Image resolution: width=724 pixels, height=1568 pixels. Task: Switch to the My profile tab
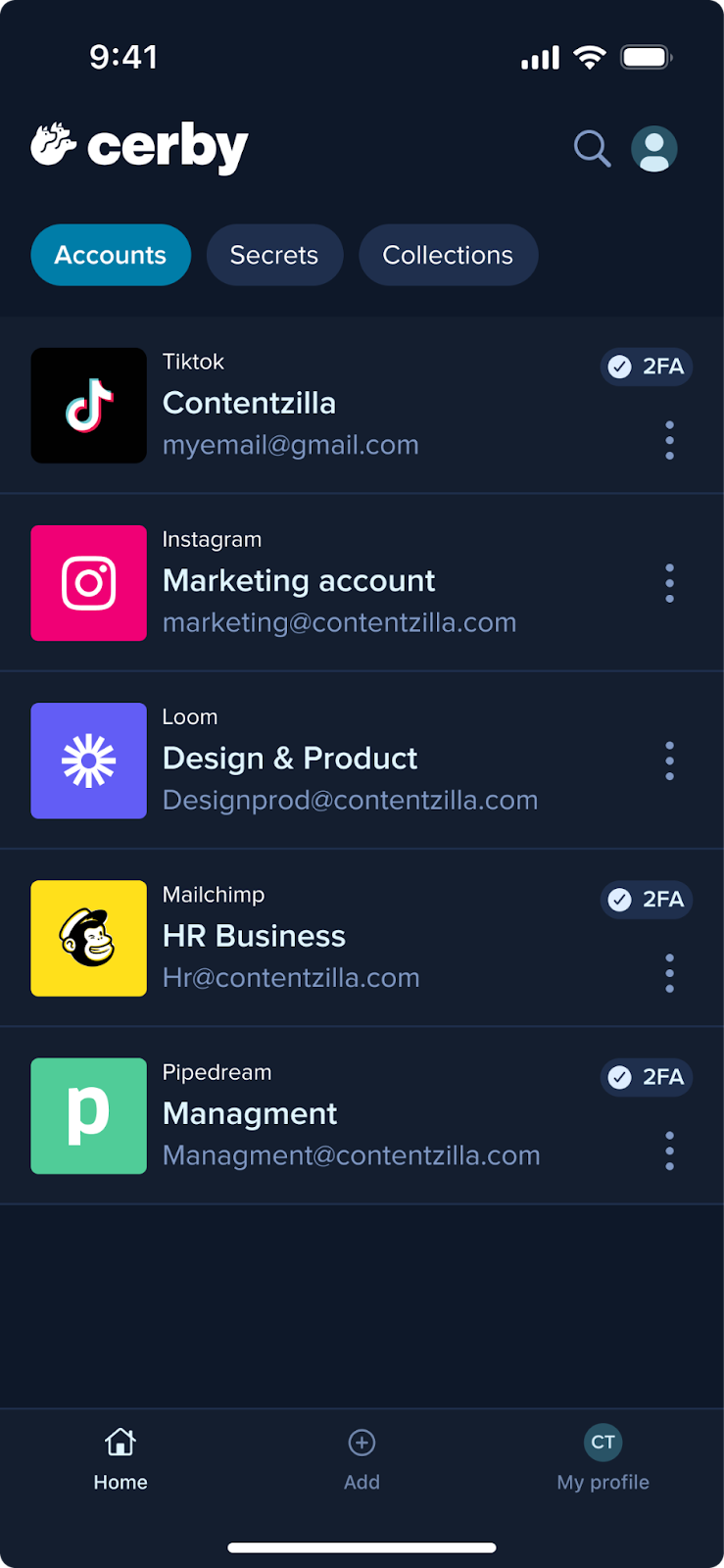coord(603,1458)
